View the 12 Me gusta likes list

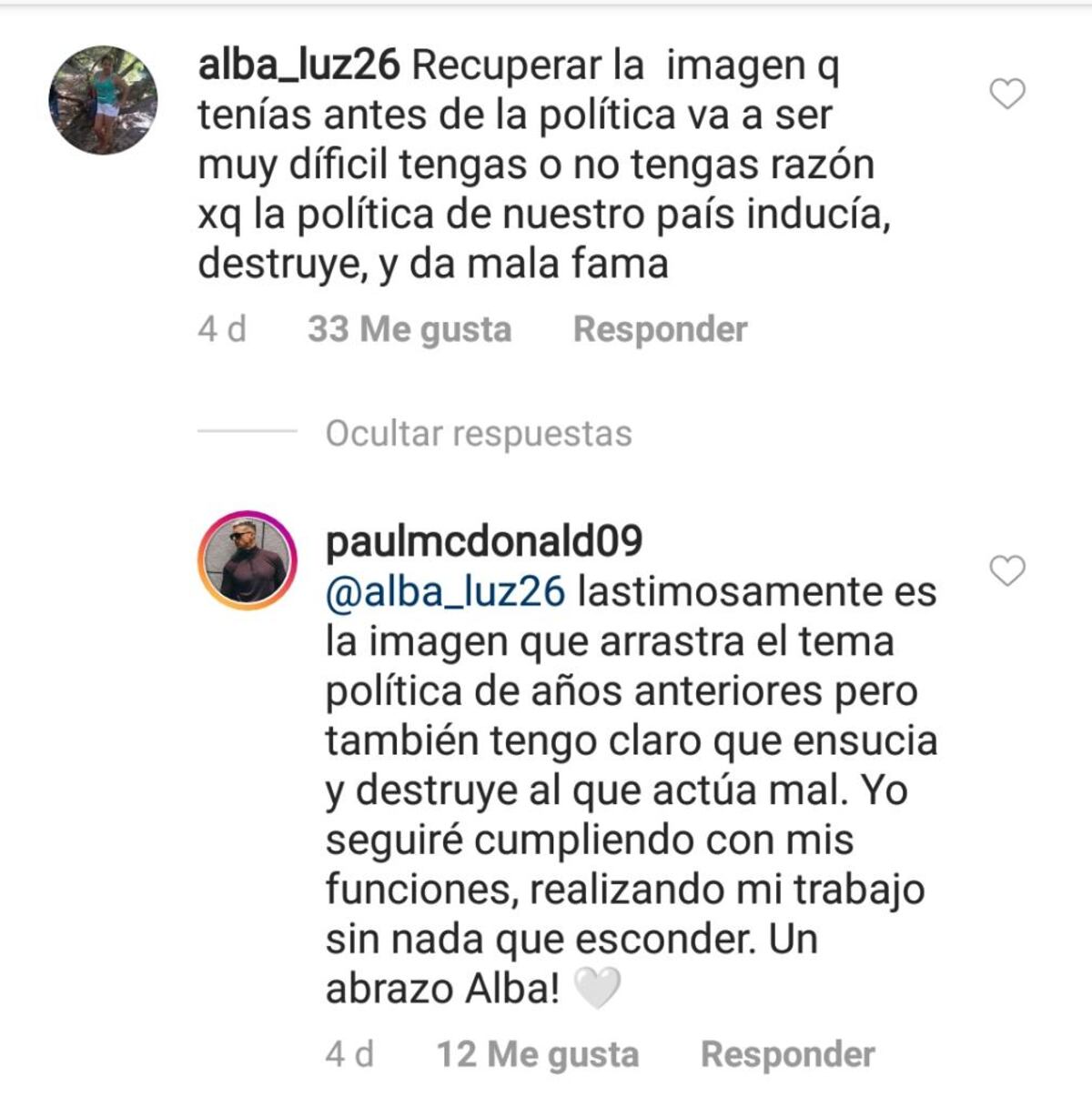pos(537,1054)
